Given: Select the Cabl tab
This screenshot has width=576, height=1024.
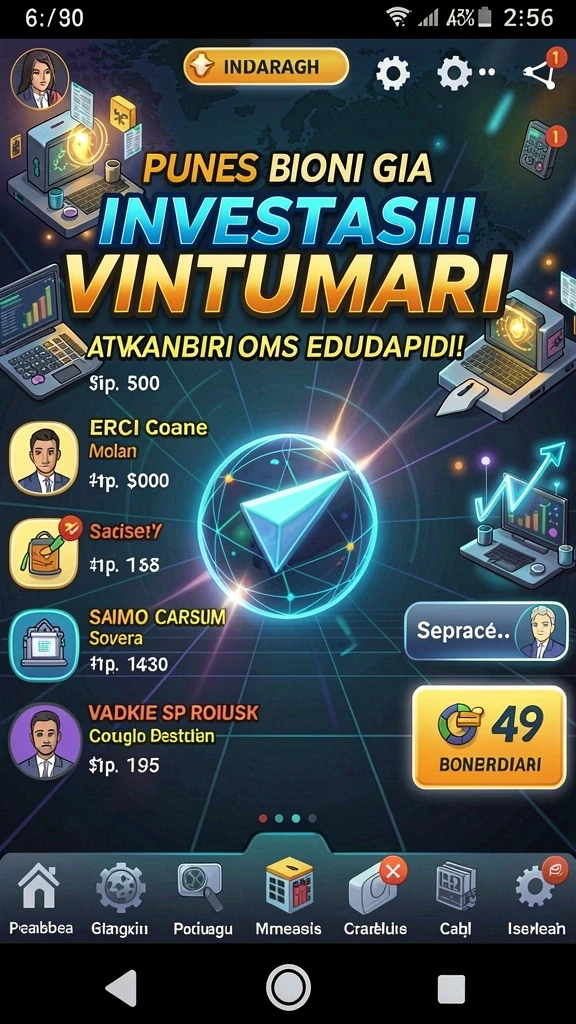Looking at the screenshot, I should coord(455,900).
